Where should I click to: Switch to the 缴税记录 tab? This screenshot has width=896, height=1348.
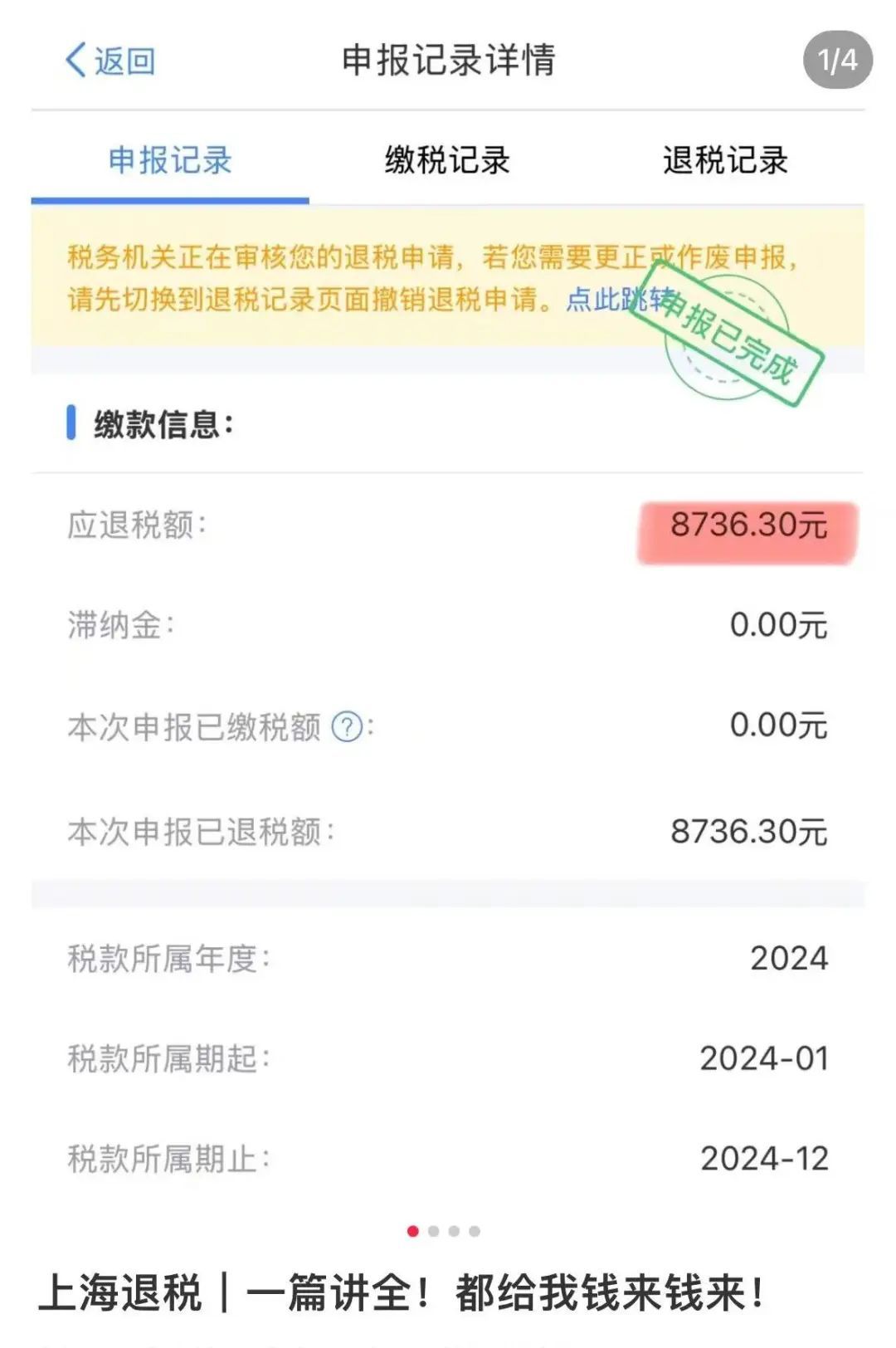pos(448,163)
